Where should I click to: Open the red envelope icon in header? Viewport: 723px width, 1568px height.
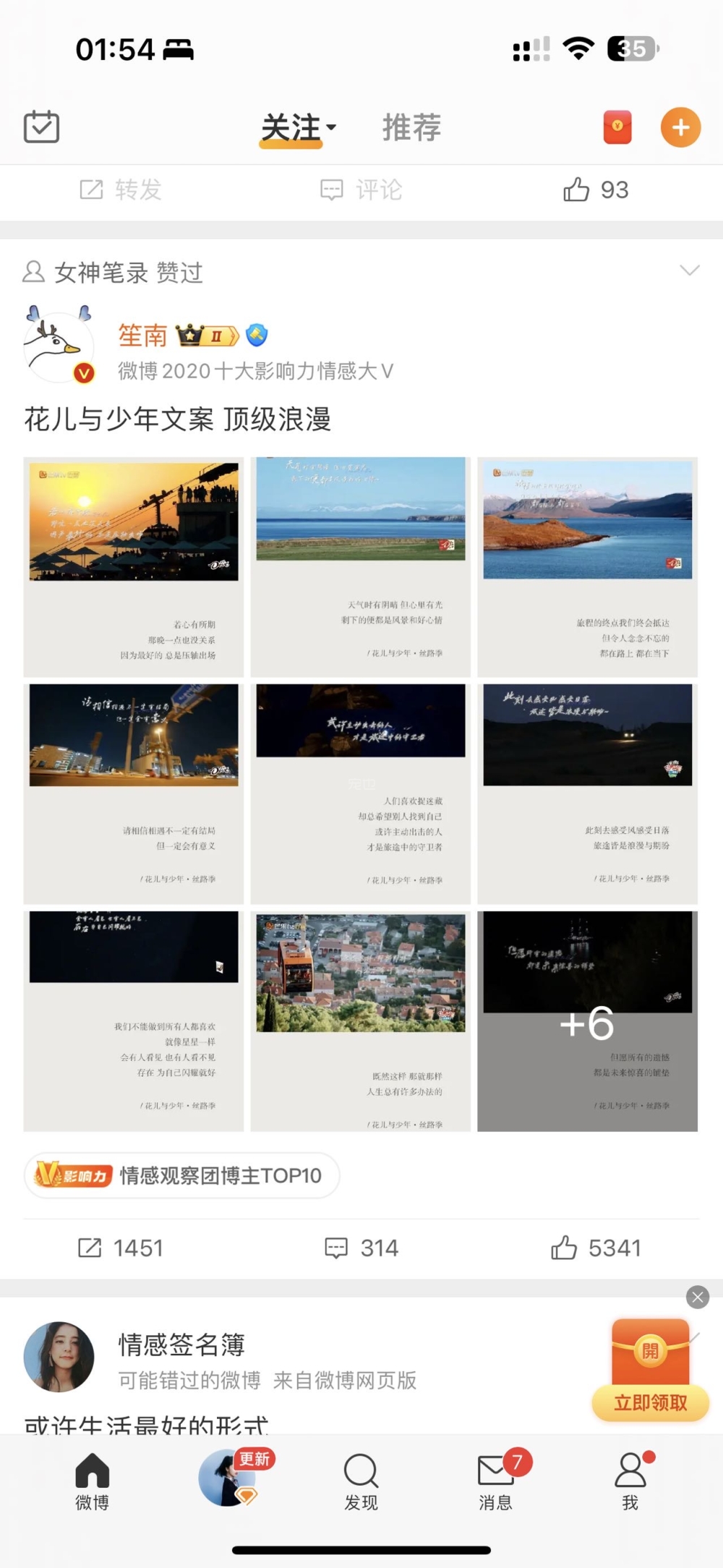click(617, 127)
